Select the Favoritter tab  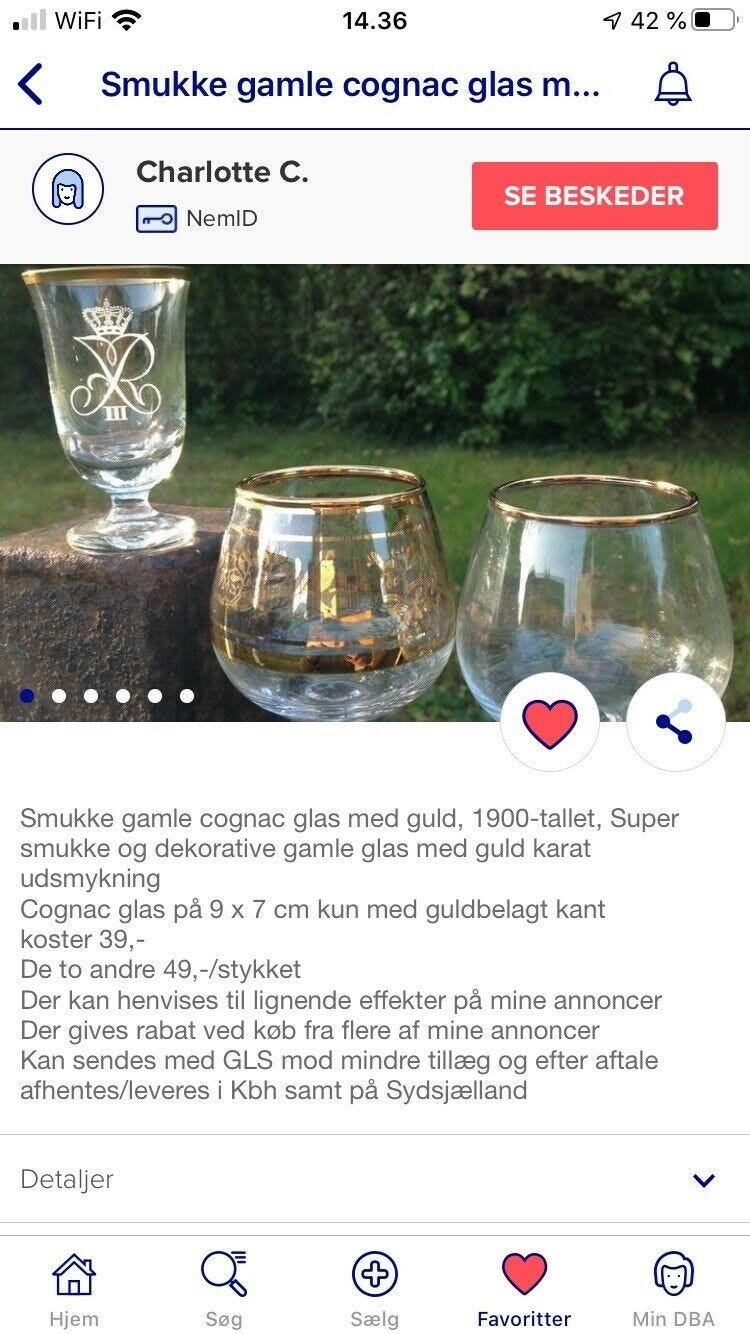(524, 1289)
